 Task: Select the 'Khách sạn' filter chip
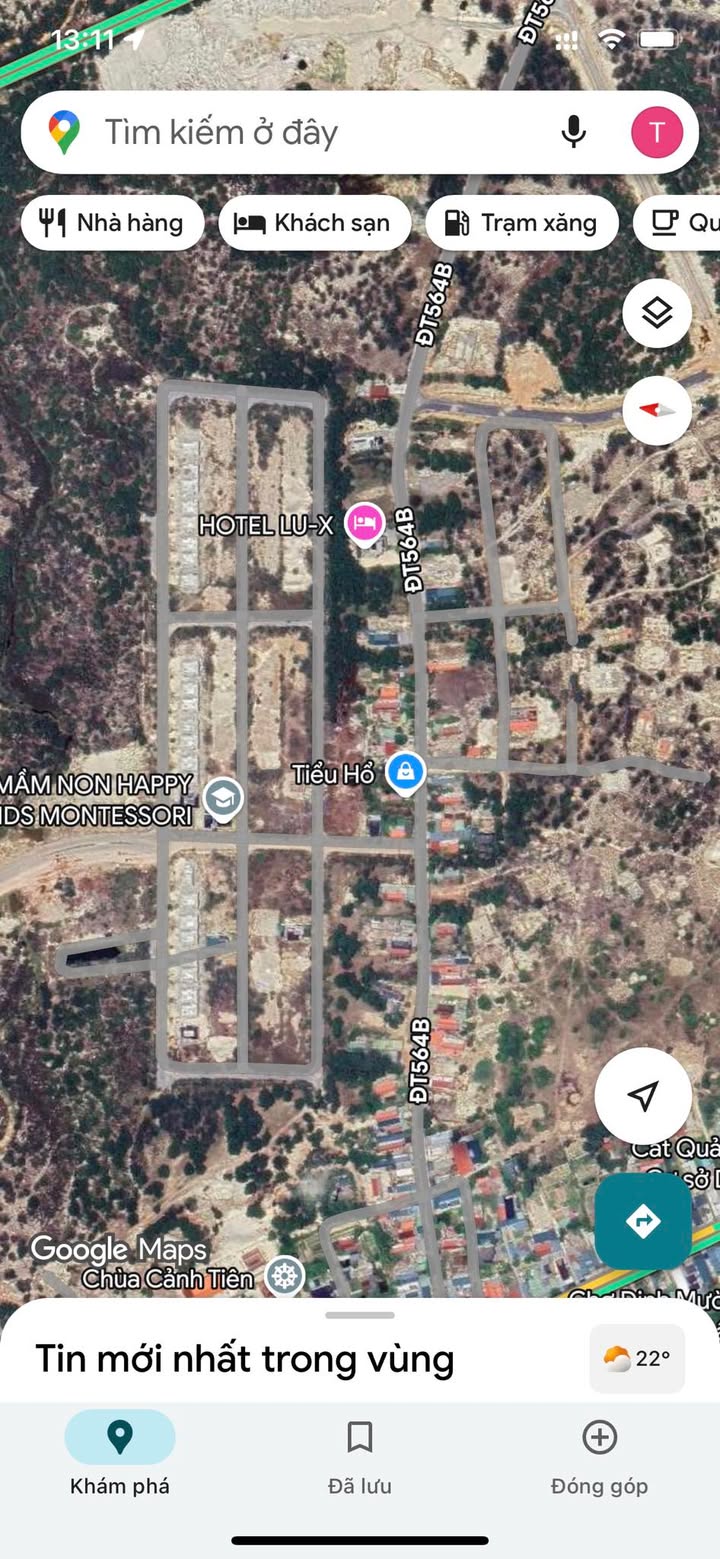(314, 222)
